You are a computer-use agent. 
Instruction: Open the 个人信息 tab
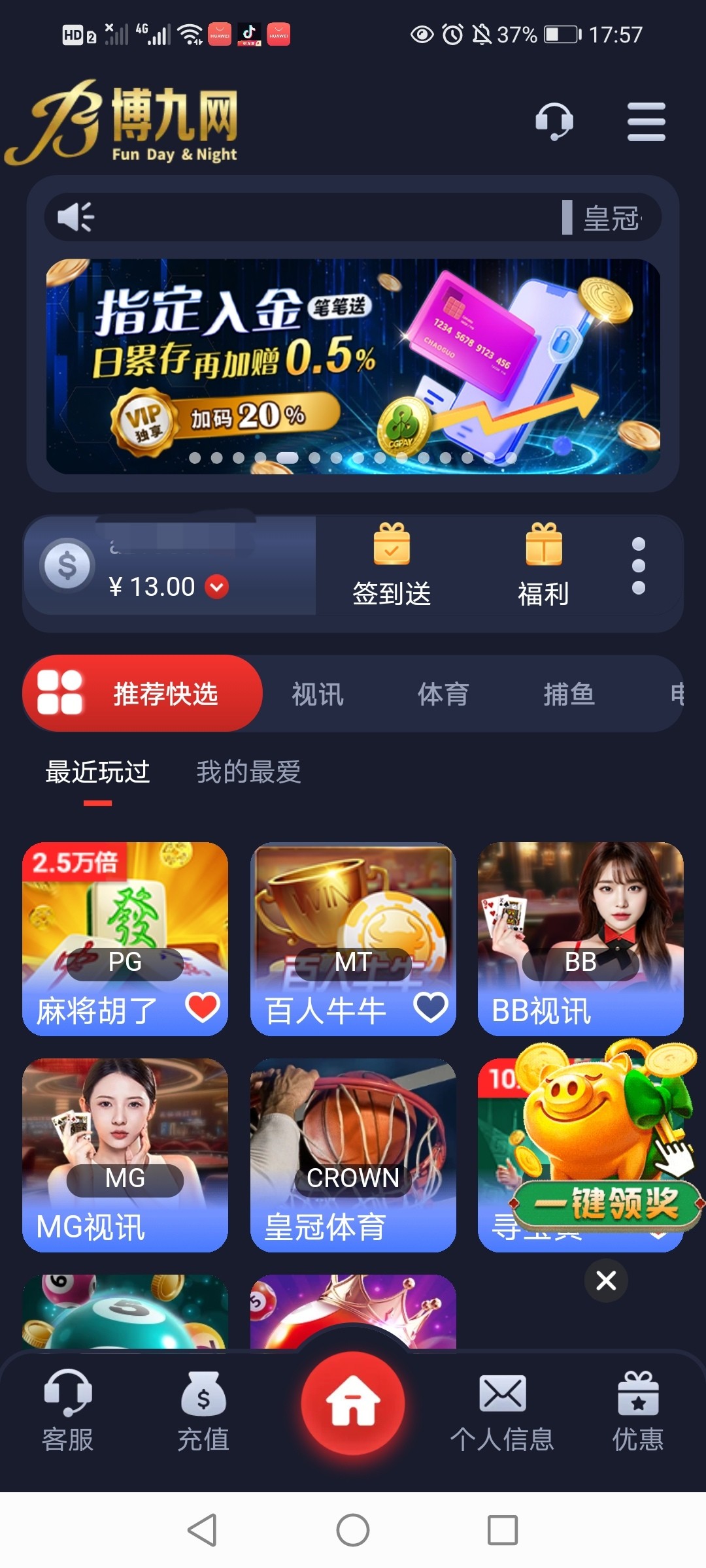pos(502,1411)
